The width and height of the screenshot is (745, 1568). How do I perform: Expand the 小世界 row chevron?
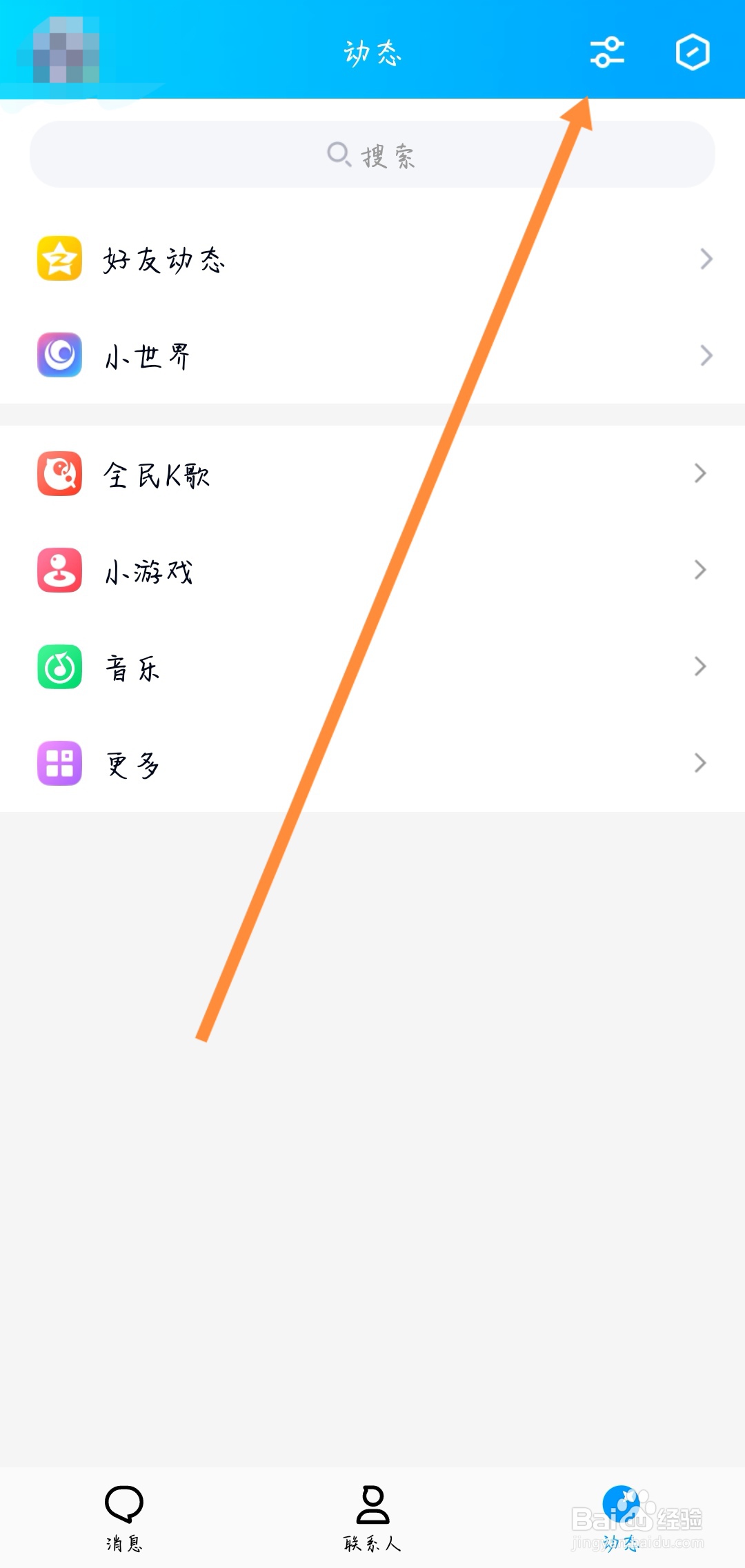coord(705,356)
